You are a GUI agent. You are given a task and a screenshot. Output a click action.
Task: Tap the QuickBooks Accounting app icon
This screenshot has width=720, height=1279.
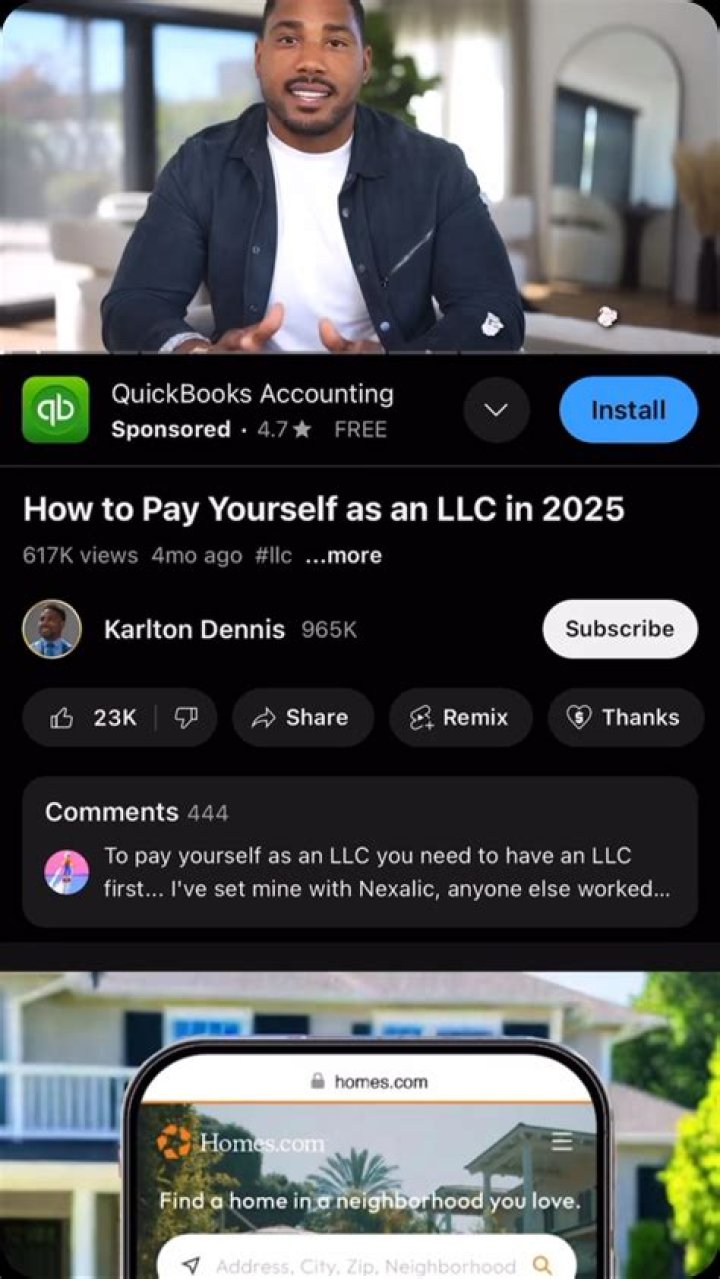[55, 409]
